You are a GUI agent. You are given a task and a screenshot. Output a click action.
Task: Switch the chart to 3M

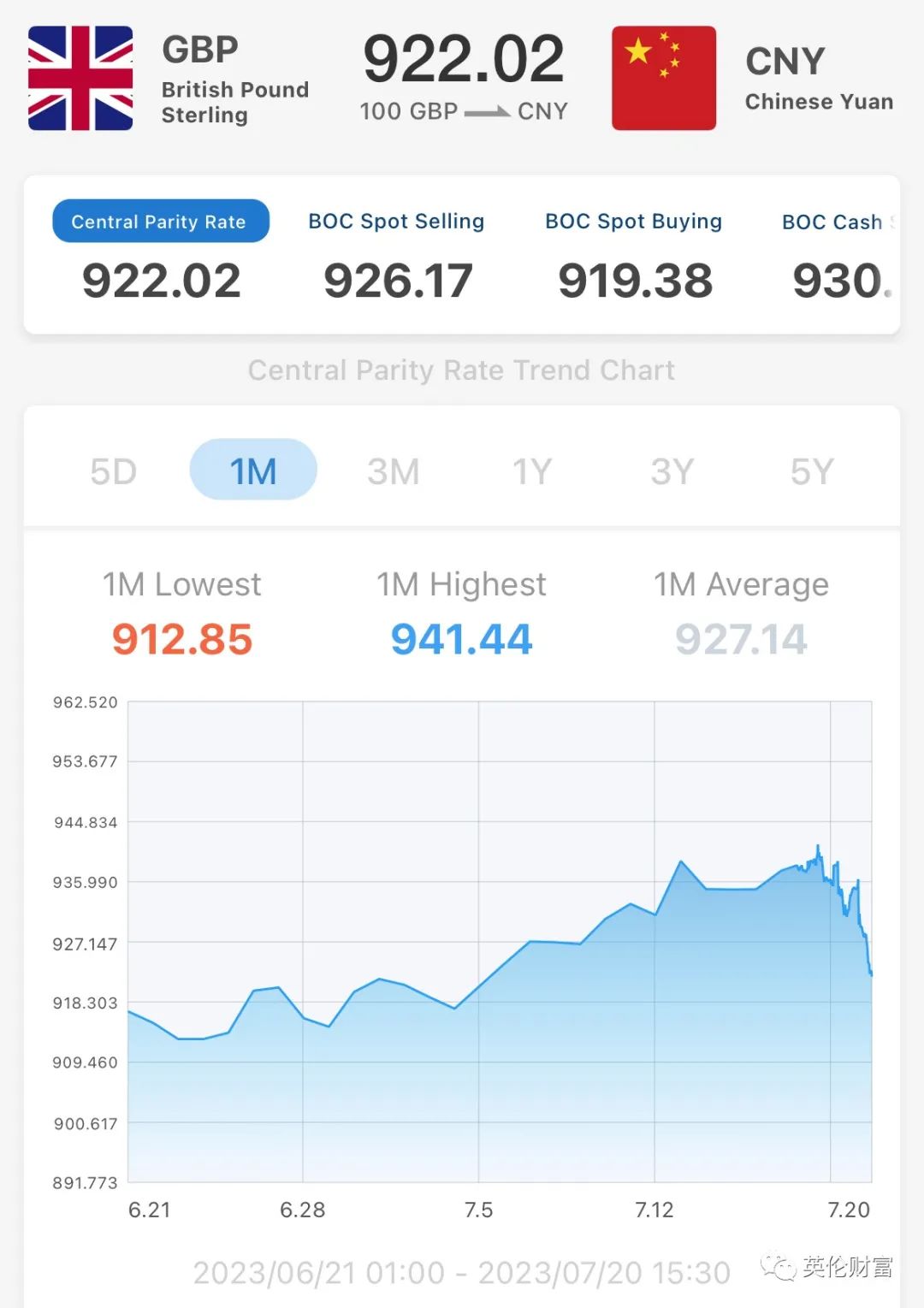394,471
